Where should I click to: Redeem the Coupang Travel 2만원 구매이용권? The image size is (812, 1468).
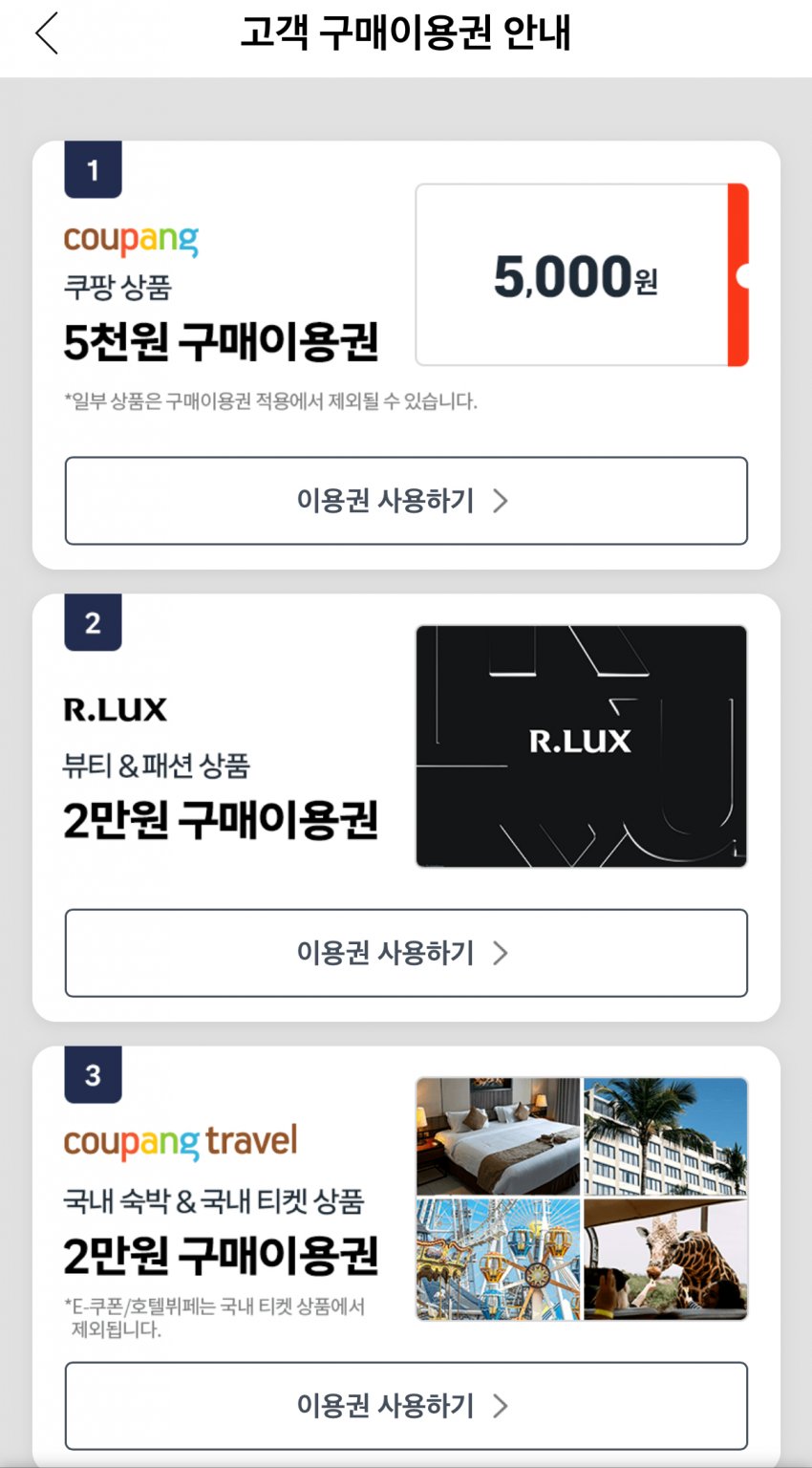(x=405, y=1405)
